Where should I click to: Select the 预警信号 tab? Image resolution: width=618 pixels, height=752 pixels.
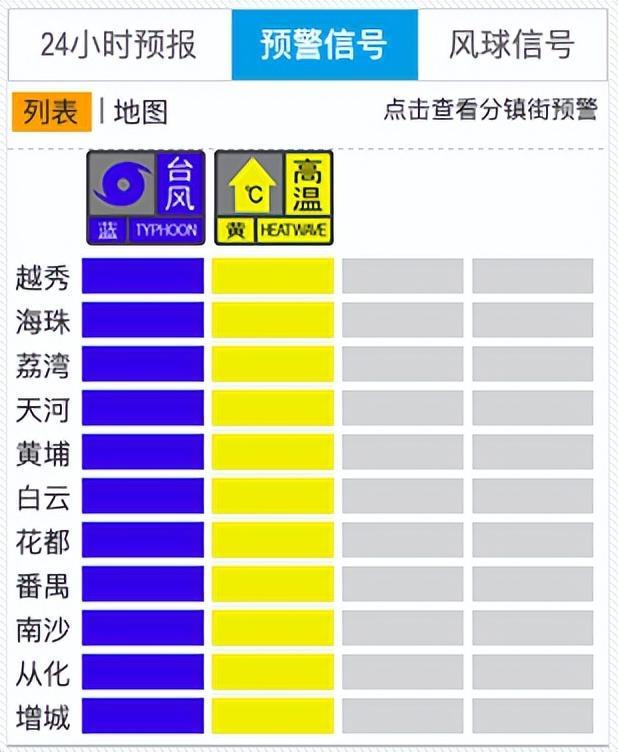click(325, 45)
